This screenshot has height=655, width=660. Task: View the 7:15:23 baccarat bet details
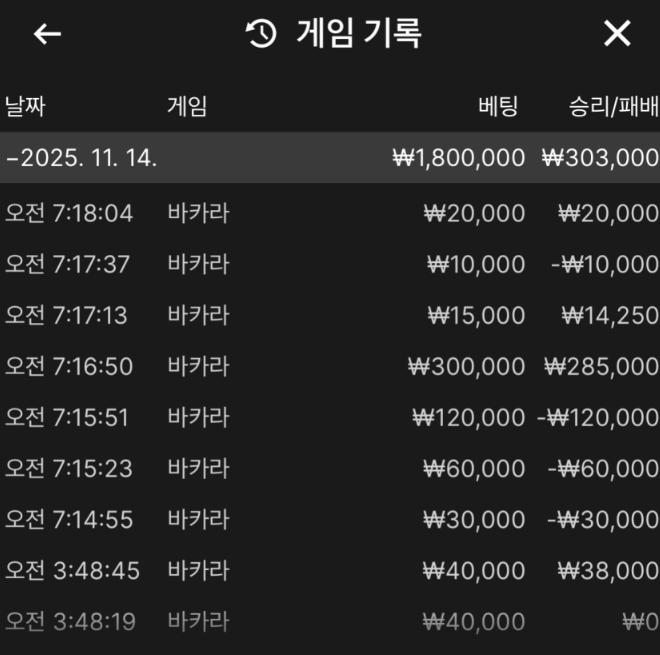(x=330, y=468)
